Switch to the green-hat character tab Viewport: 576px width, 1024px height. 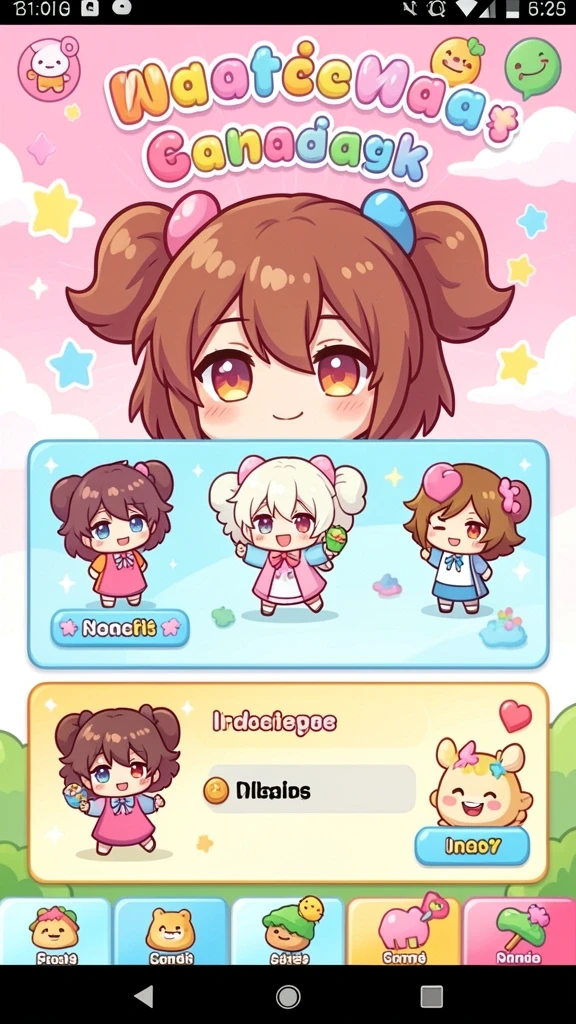point(287,931)
